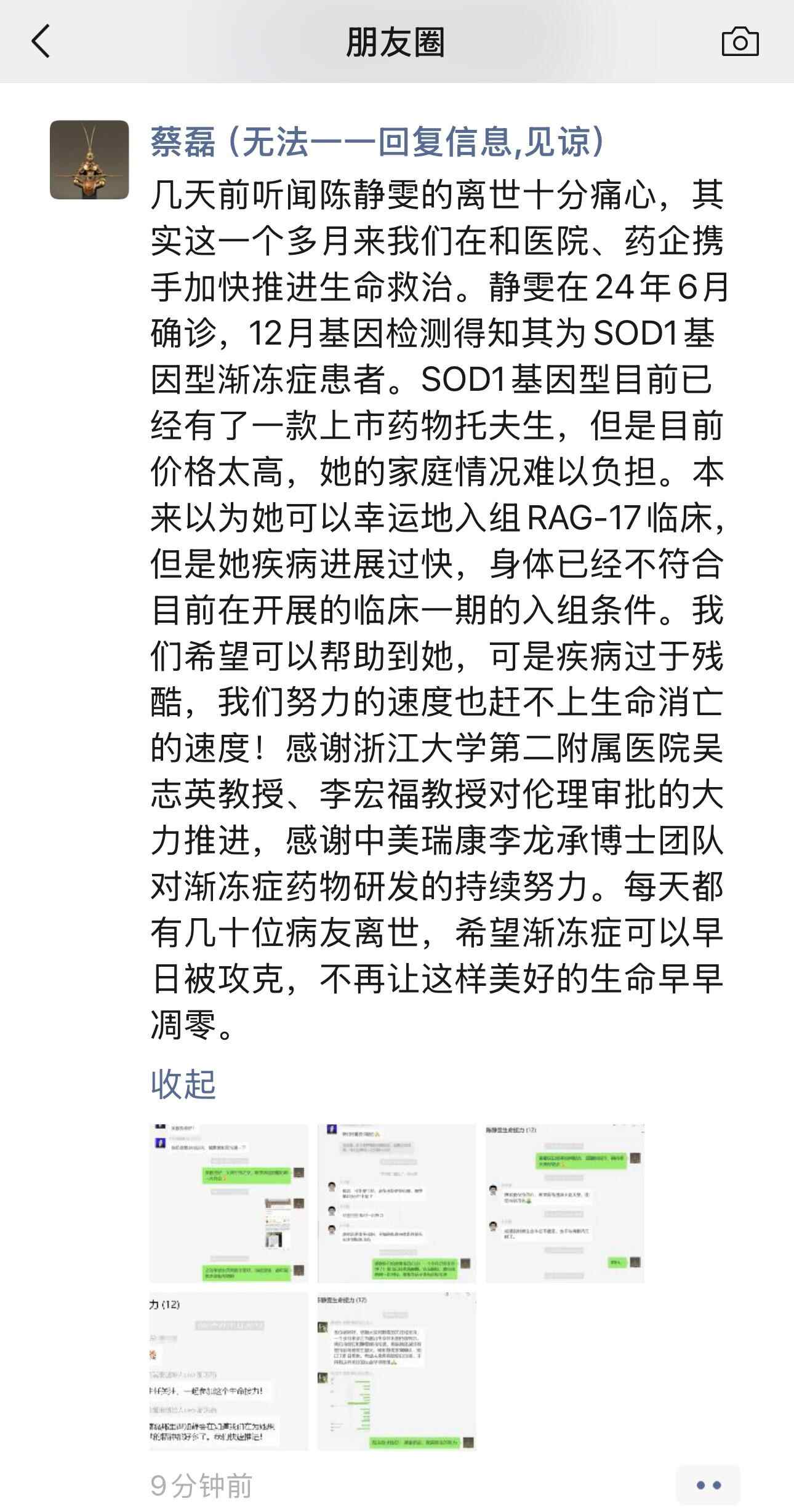This screenshot has width=794, height=1512.
Task: Open the camera to post a moment
Action: (739, 42)
